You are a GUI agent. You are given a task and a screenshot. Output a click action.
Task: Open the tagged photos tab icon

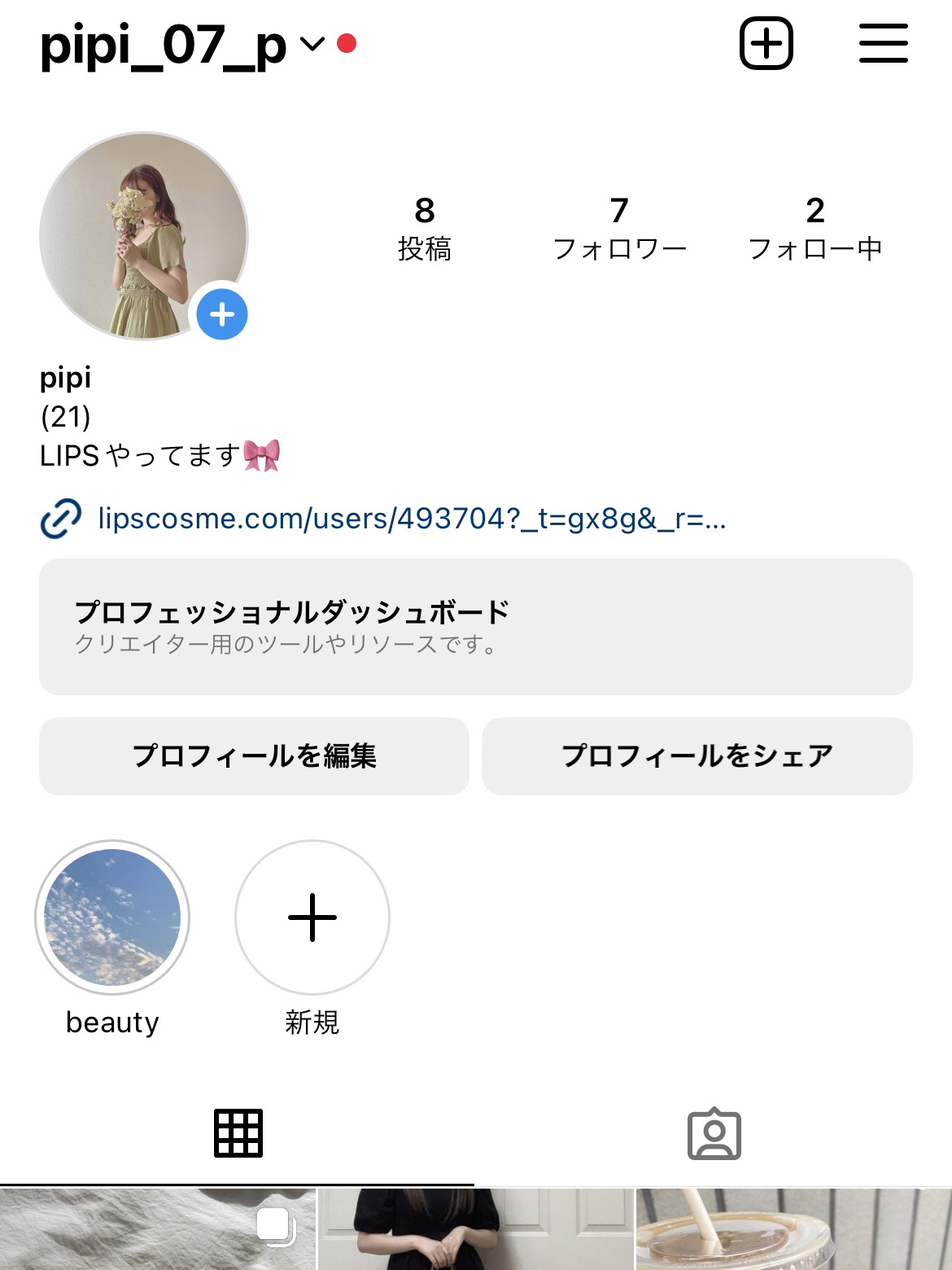point(714,1134)
